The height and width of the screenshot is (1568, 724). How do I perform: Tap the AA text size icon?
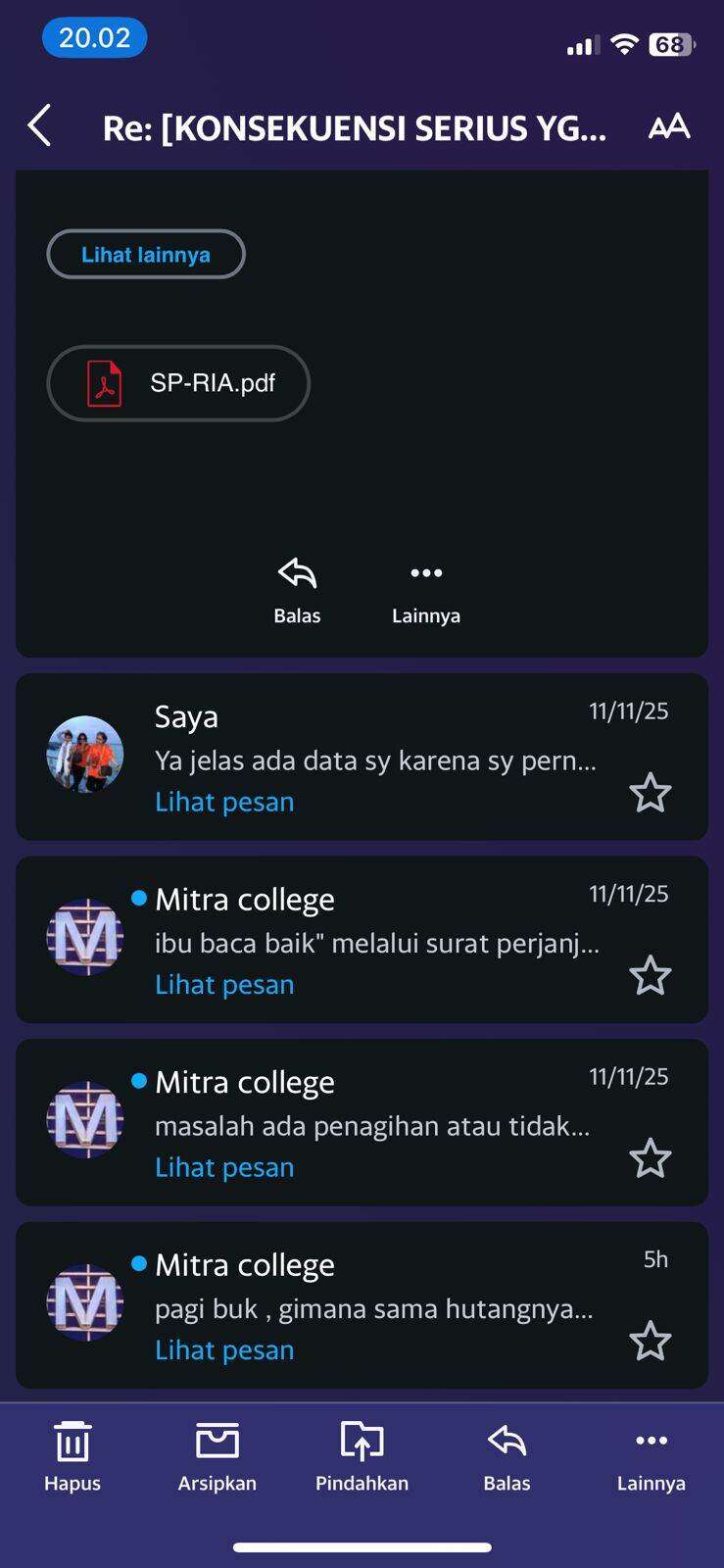(x=670, y=126)
